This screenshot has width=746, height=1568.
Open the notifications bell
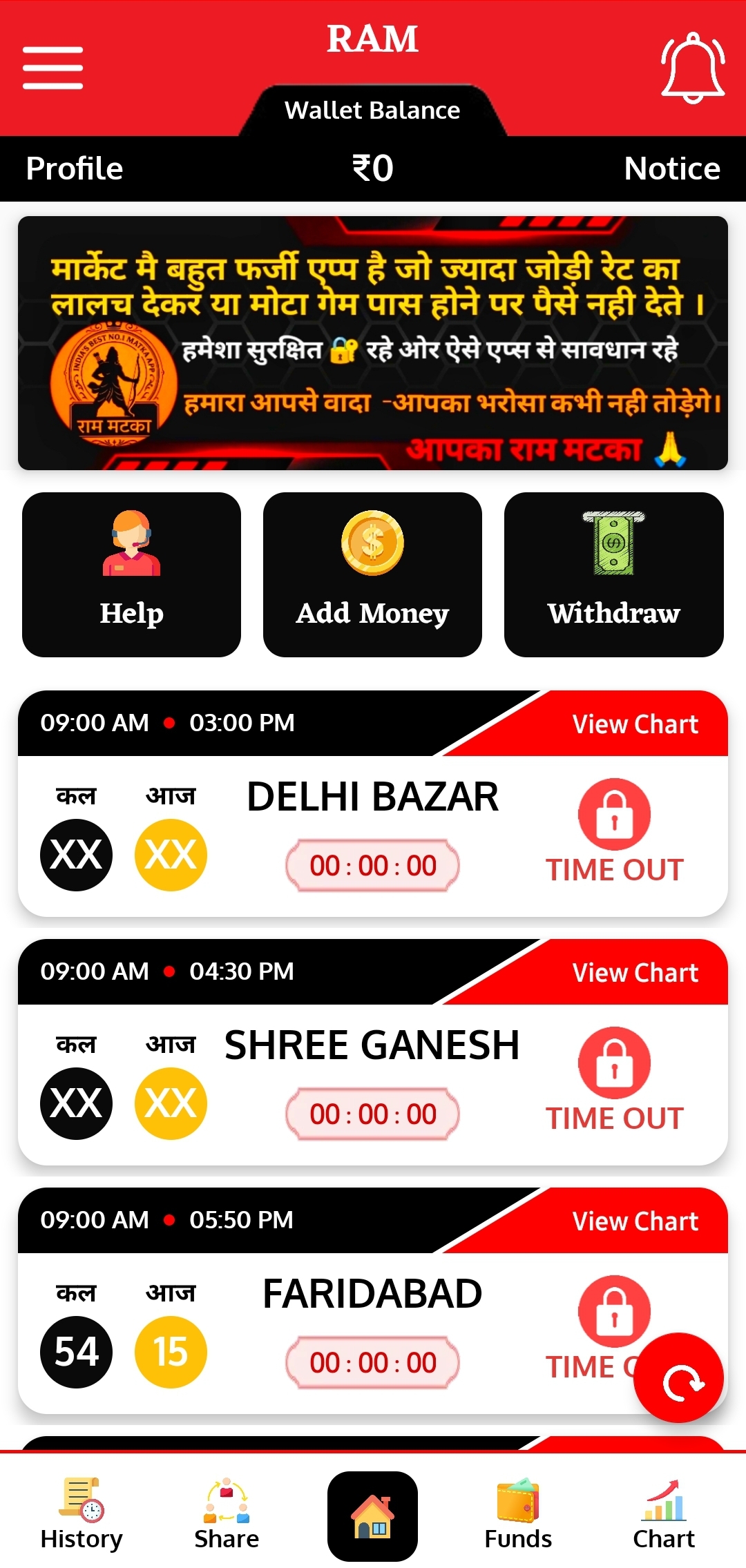[693, 68]
